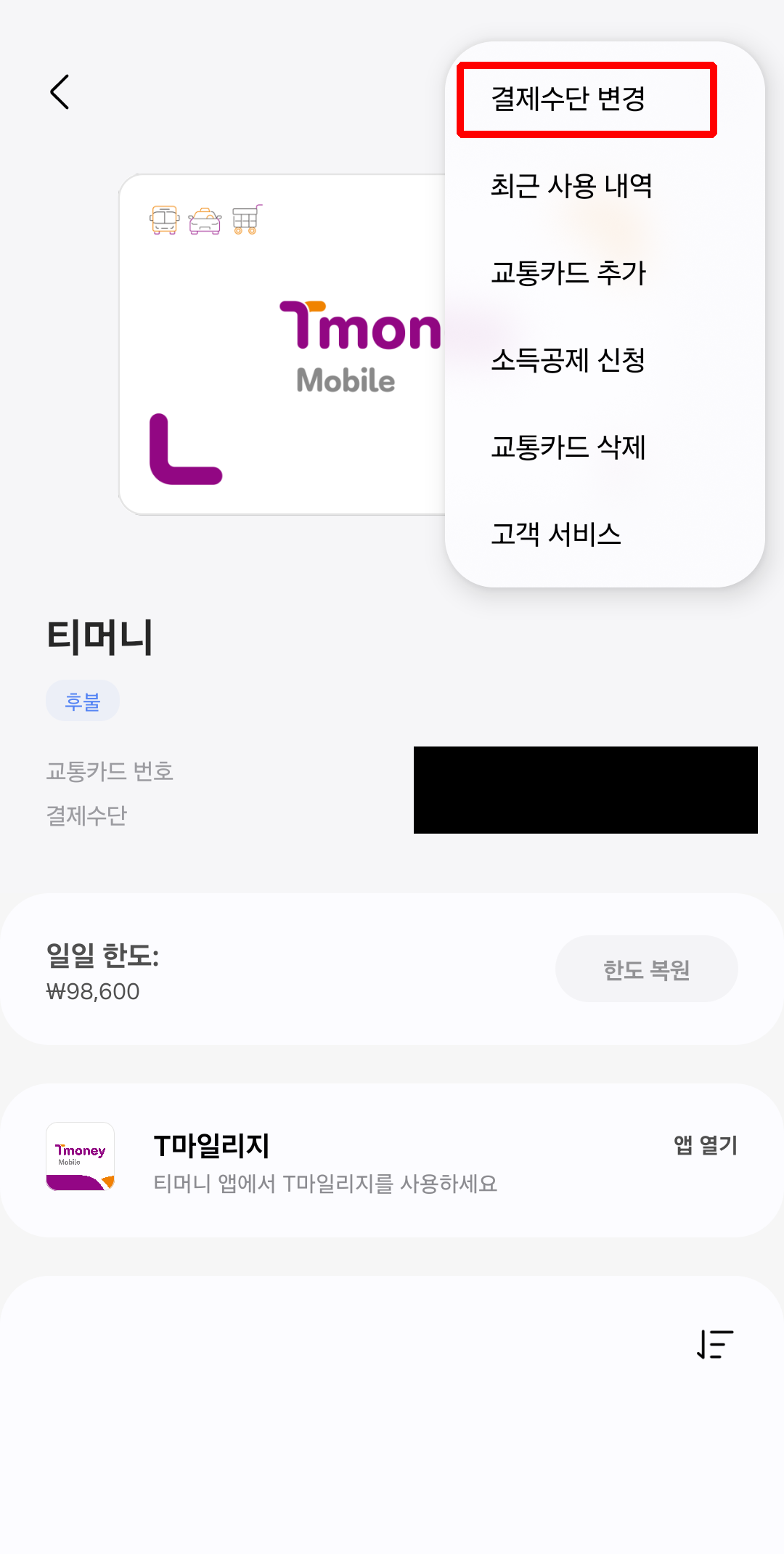Tap 교통카드 삭제 menu entry
784x1554 pixels.
568,448
